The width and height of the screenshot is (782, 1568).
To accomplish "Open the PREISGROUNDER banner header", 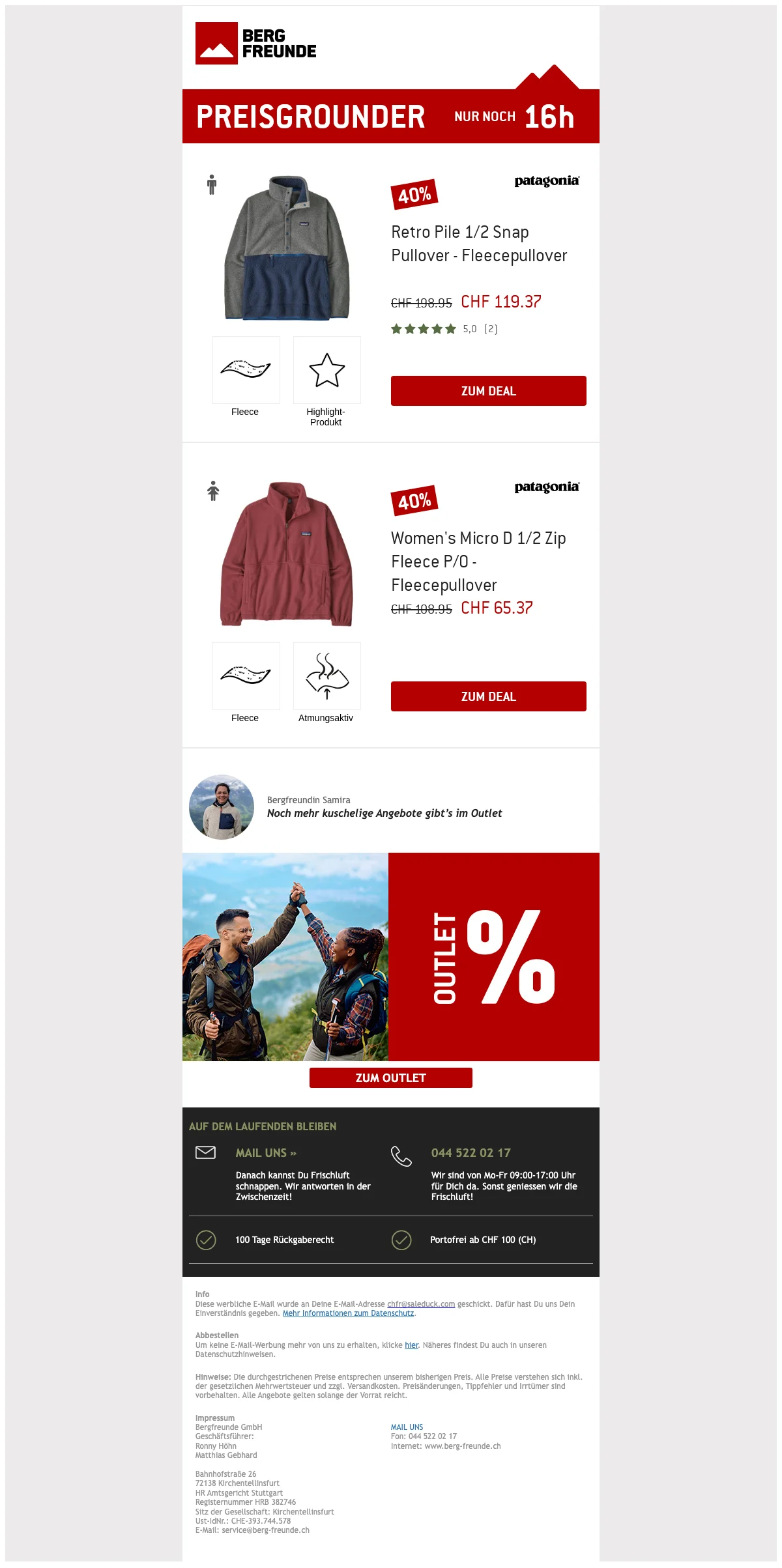I will pyautogui.click(x=390, y=116).
